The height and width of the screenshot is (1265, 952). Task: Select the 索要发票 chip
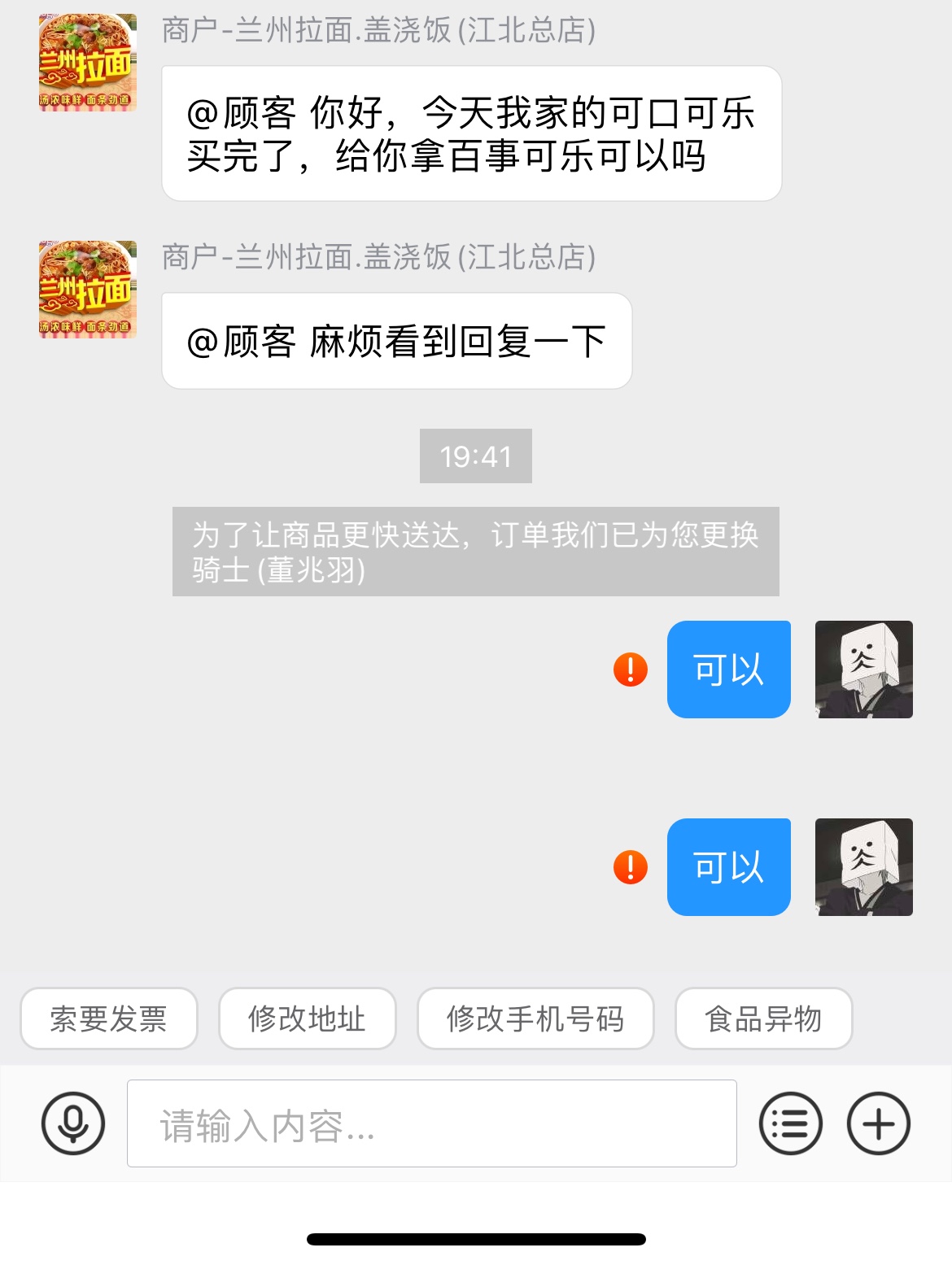pos(109,1019)
